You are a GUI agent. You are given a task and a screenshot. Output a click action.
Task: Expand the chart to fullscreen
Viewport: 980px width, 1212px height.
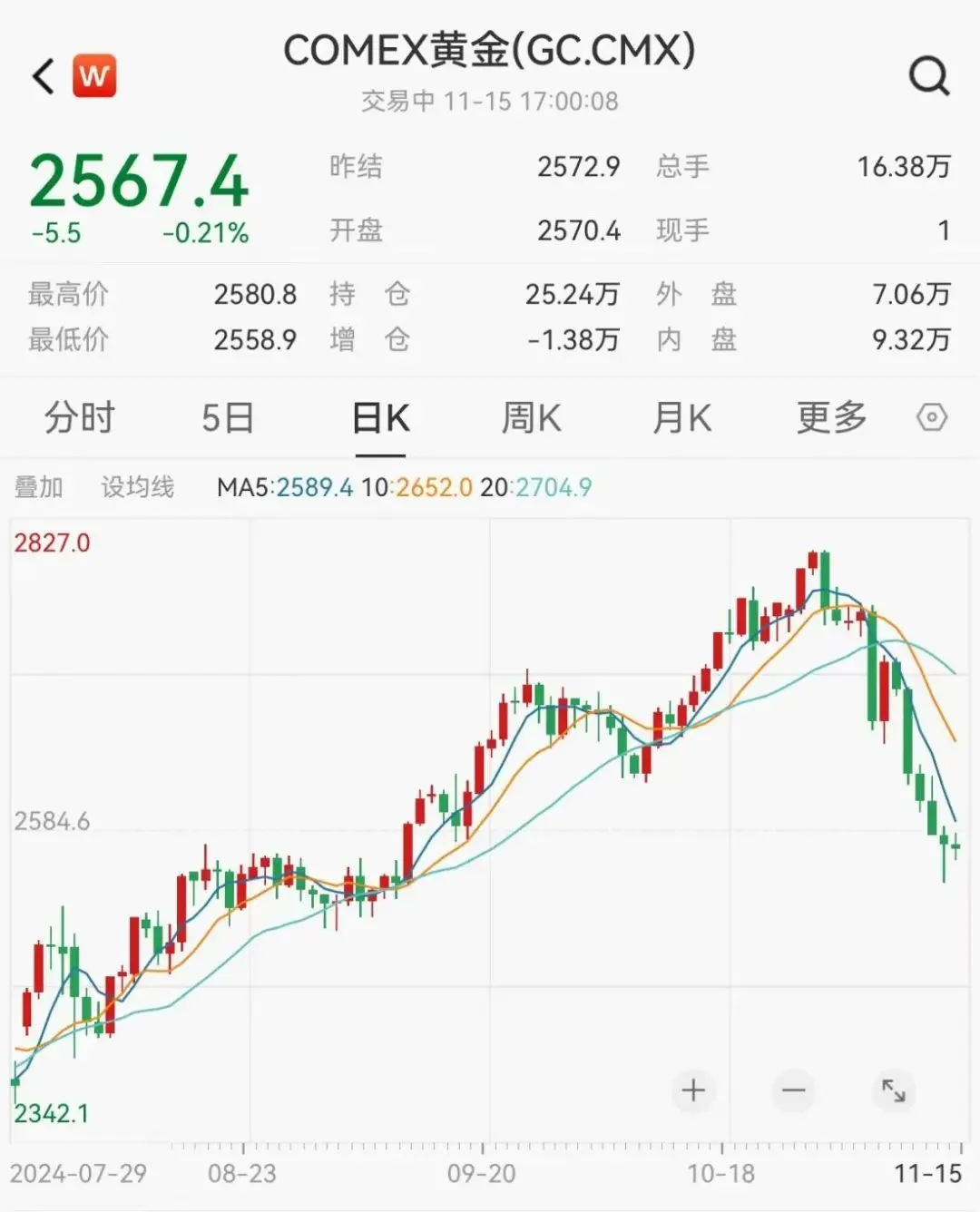pyautogui.click(x=894, y=1090)
